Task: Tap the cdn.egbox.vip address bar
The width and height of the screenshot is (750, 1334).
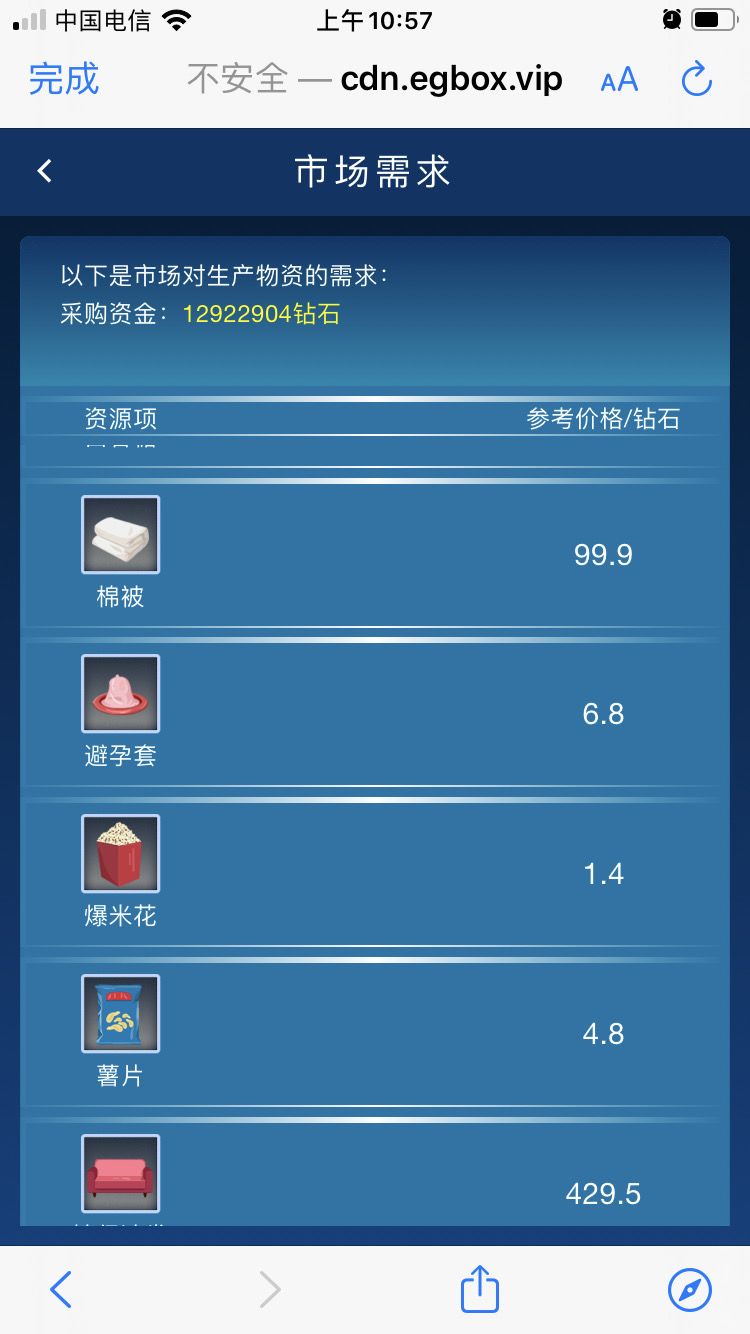Action: pyautogui.click(x=450, y=79)
